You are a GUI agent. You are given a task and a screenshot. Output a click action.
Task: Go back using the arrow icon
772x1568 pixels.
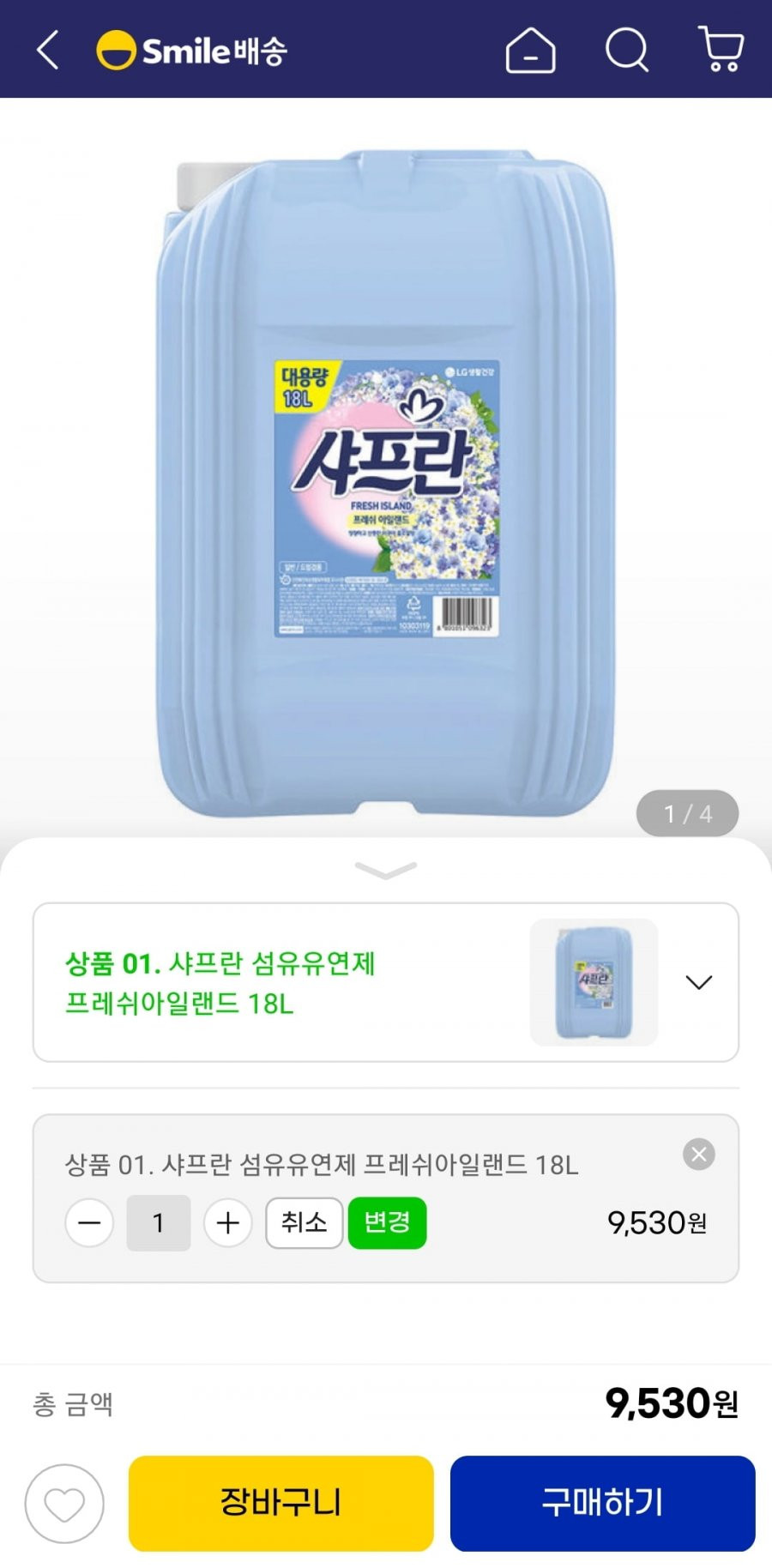coord(48,50)
